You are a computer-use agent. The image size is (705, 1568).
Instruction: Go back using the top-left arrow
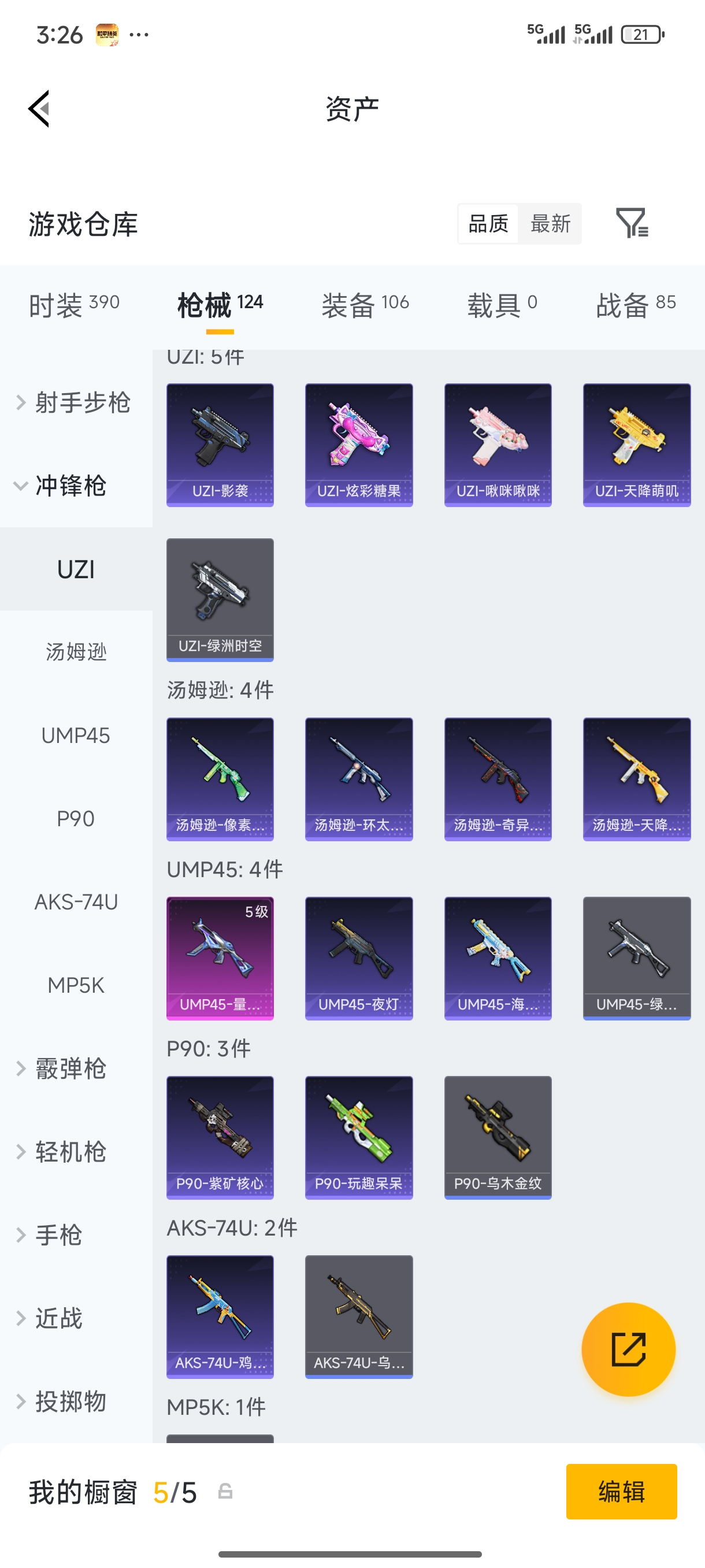[x=39, y=109]
